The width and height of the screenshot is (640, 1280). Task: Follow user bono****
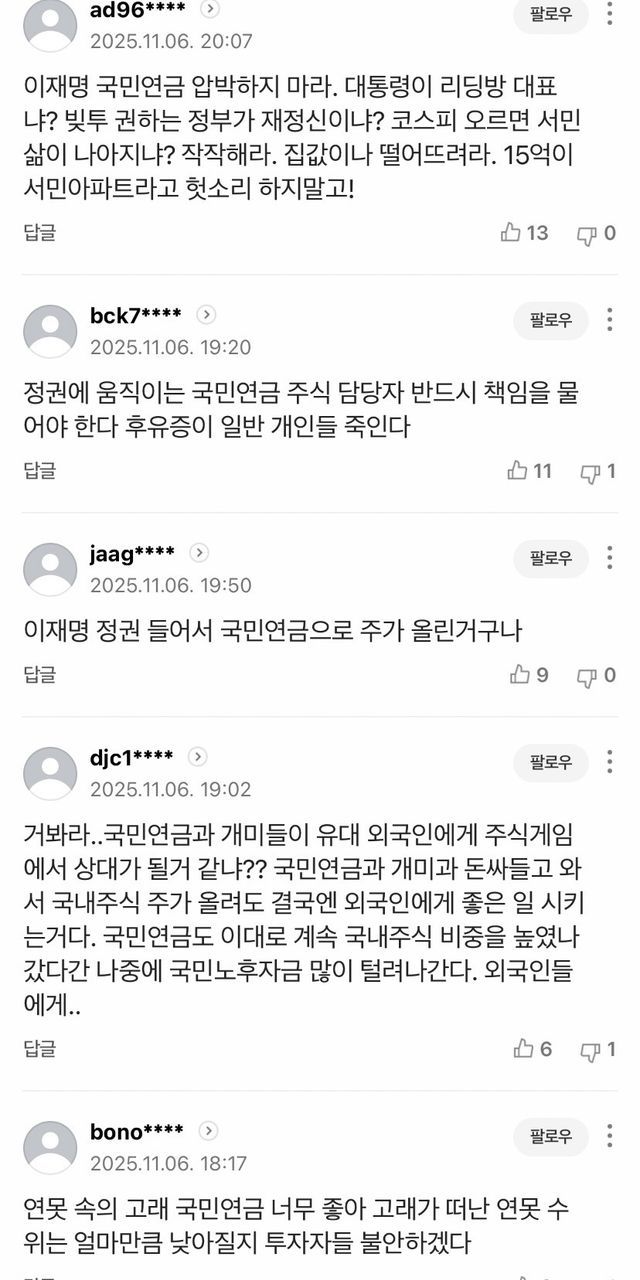click(x=551, y=1137)
